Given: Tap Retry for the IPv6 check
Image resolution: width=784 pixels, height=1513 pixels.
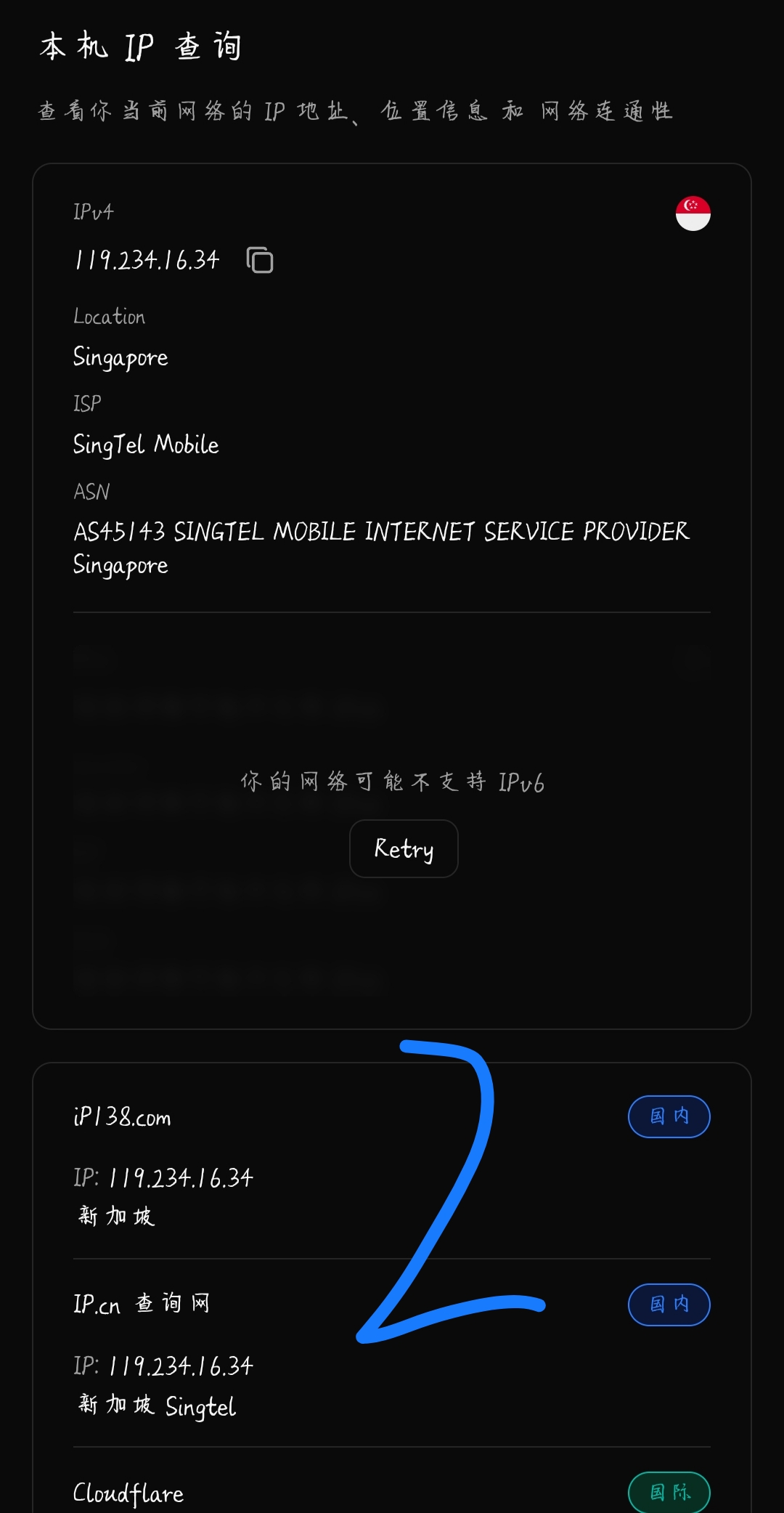Looking at the screenshot, I should (404, 848).
